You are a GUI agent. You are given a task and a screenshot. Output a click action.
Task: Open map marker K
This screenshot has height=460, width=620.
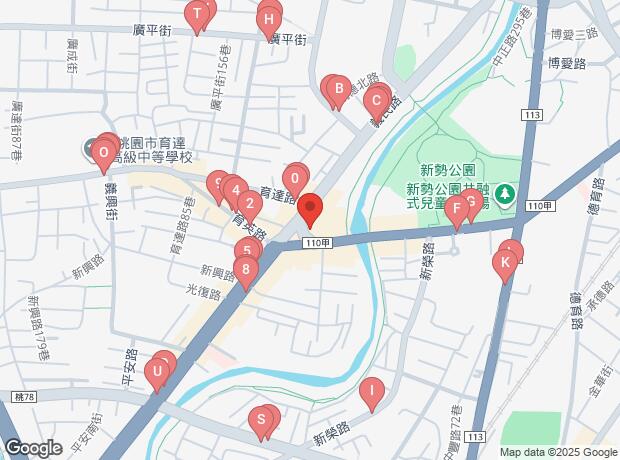coord(506,263)
